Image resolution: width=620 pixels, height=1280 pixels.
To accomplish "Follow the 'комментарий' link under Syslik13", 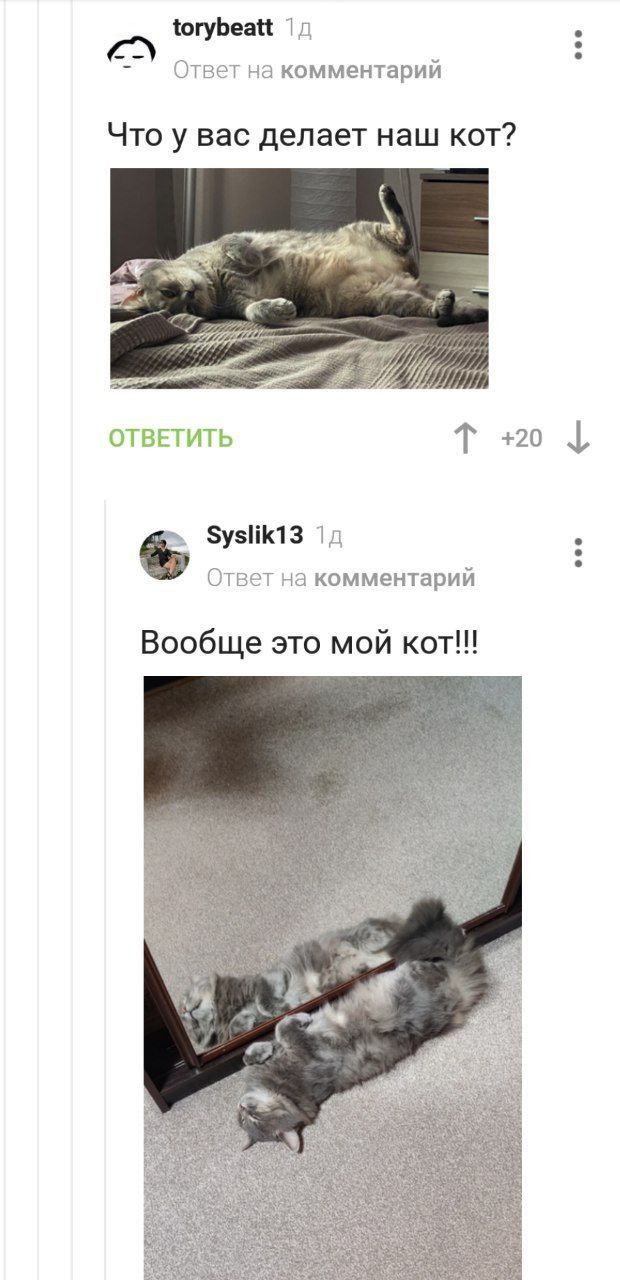I will (x=395, y=578).
